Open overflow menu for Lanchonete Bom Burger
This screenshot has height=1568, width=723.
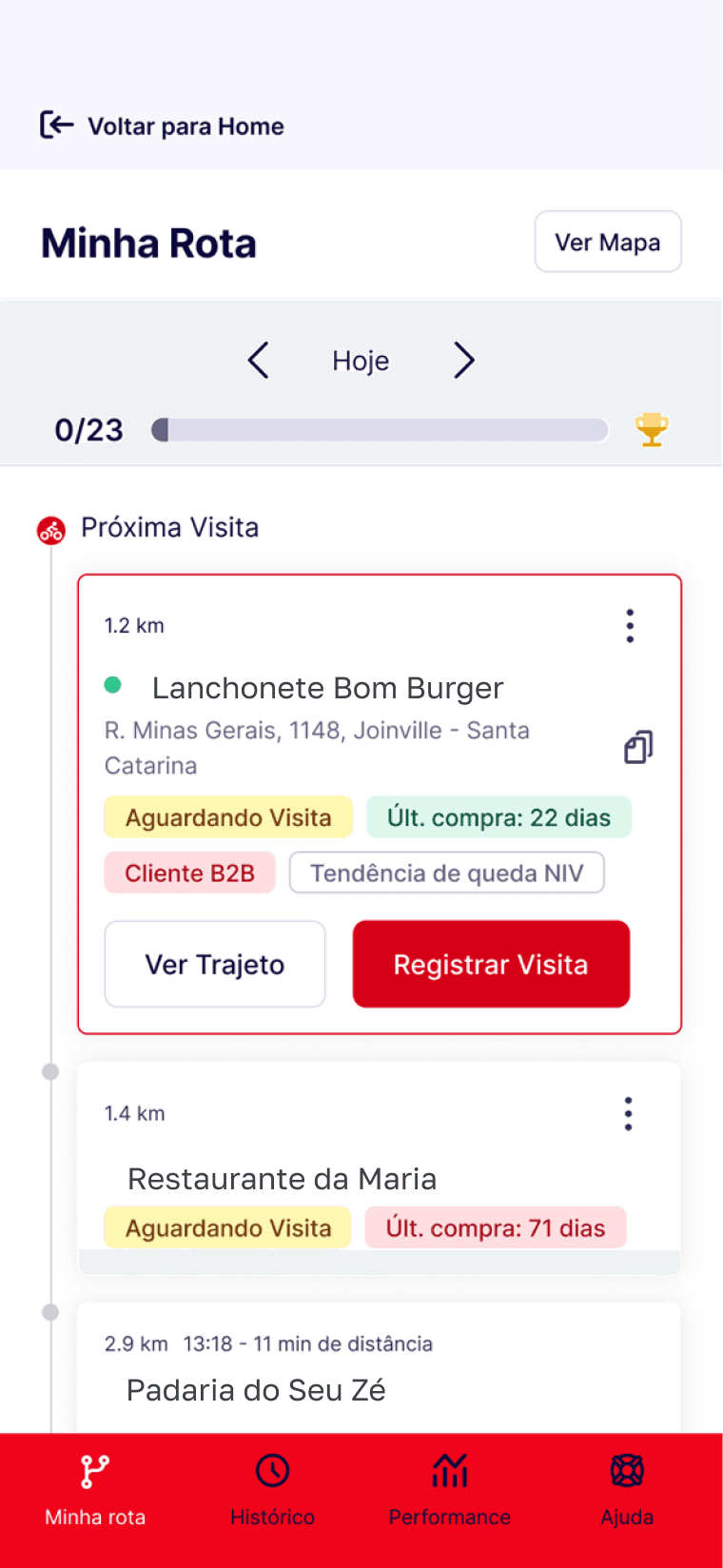pyautogui.click(x=630, y=626)
